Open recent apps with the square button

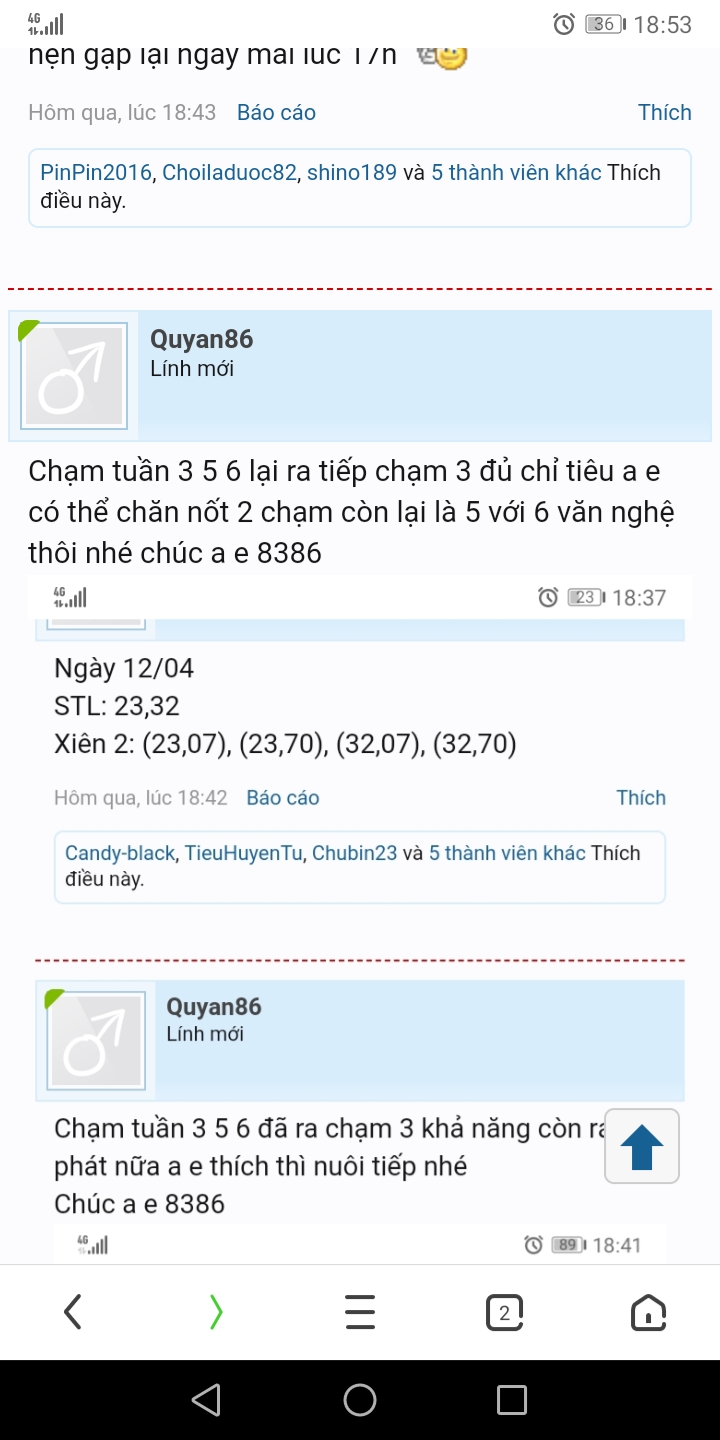(512, 1400)
